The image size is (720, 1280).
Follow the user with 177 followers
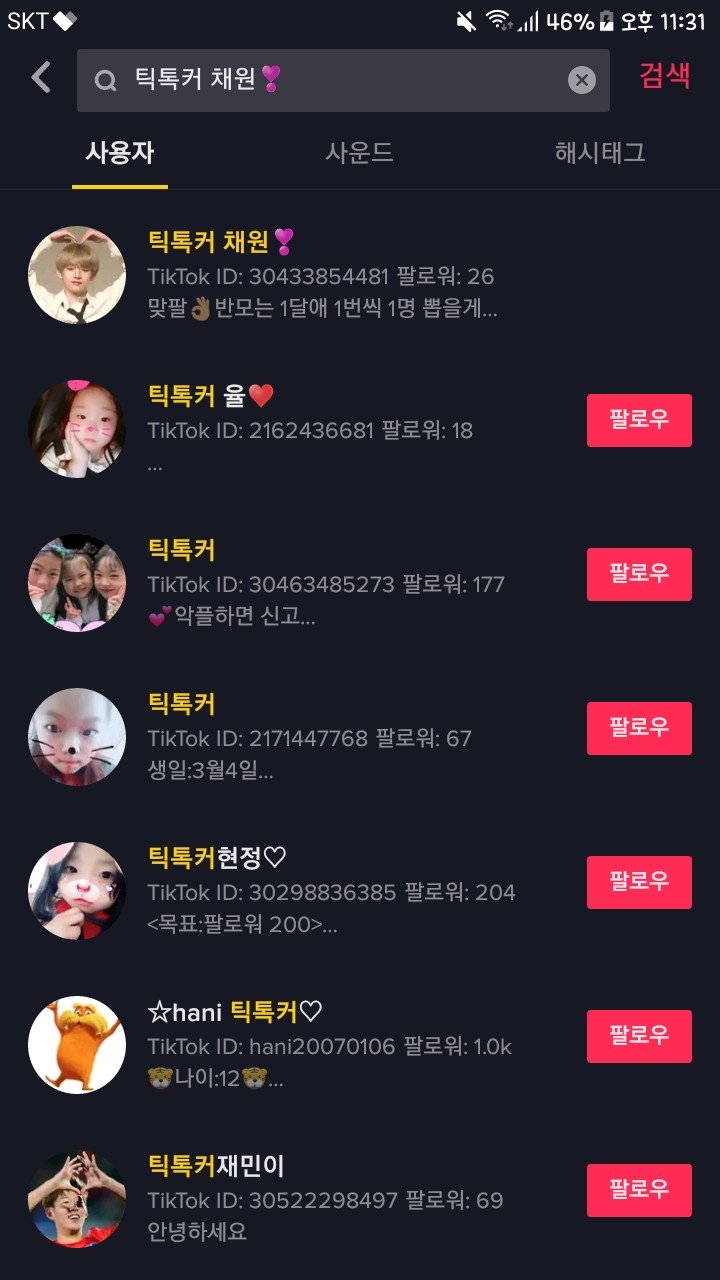click(x=639, y=574)
